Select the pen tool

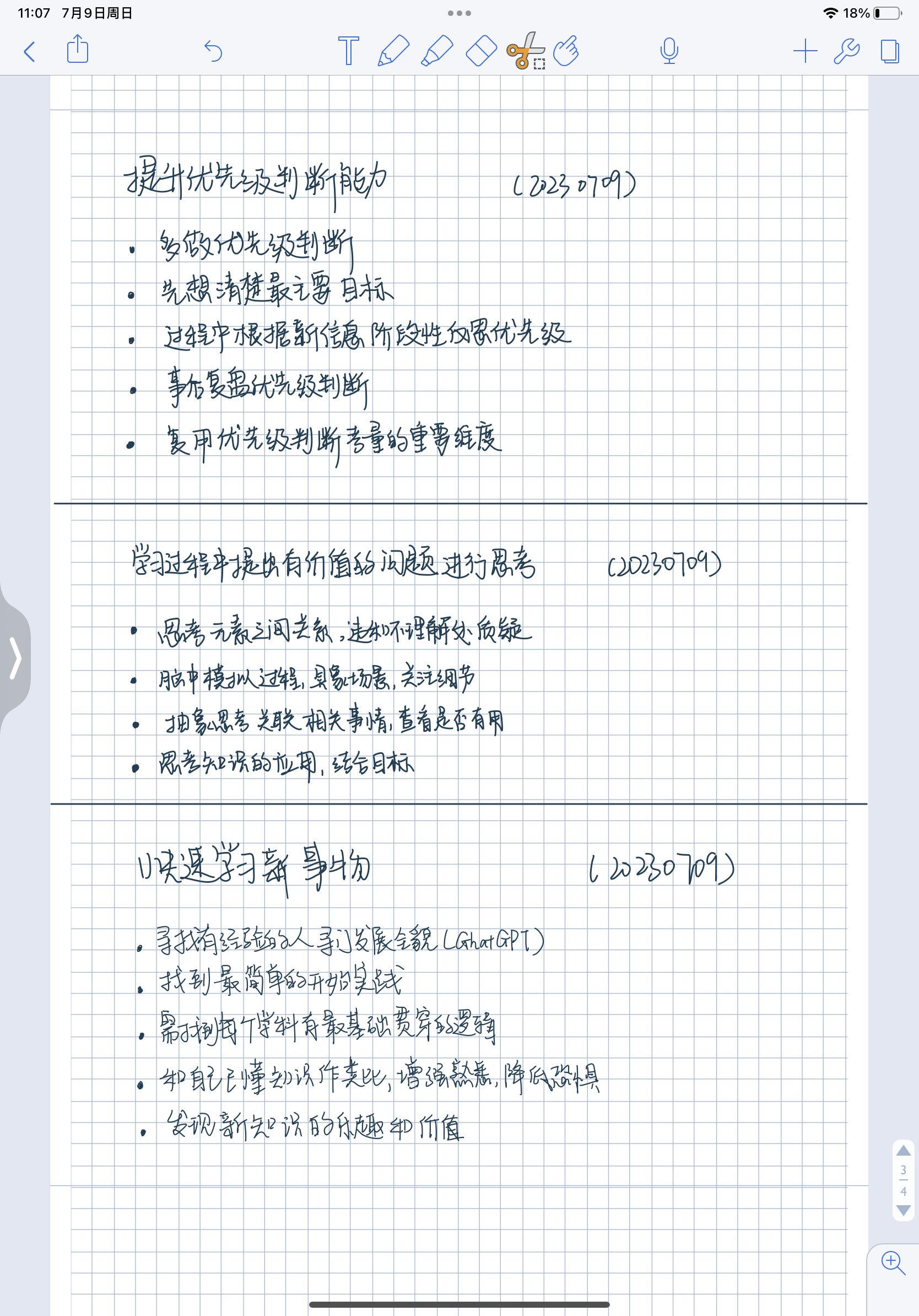tap(393, 51)
